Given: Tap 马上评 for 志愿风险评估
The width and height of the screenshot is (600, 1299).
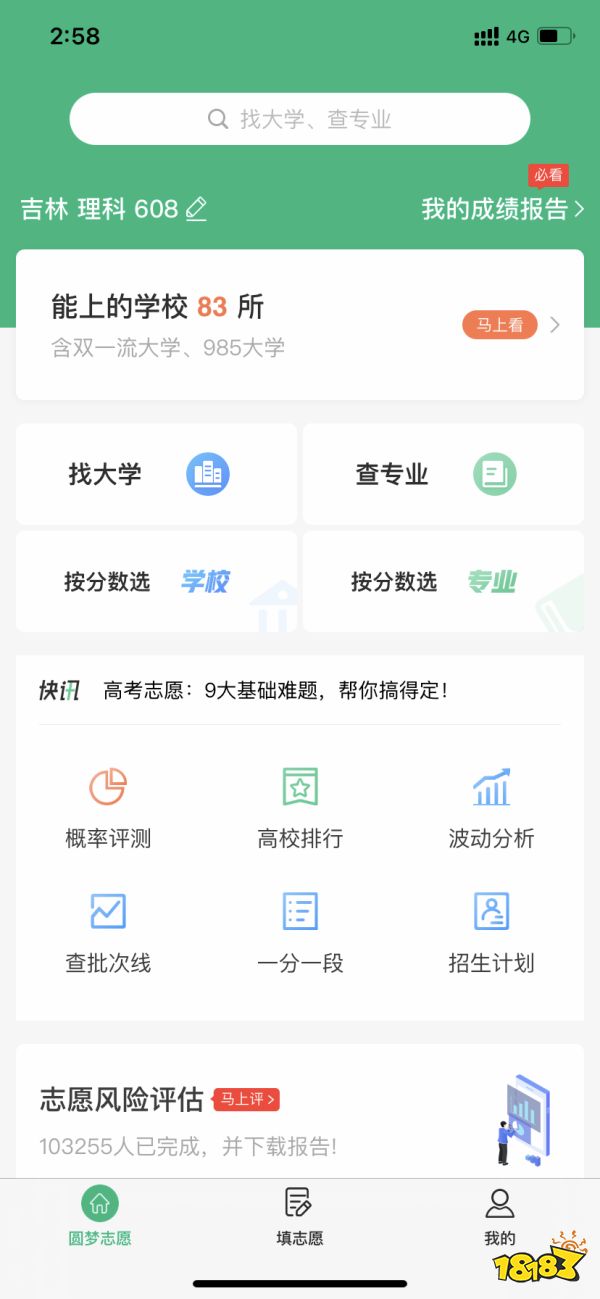Looking at the screenshot, I should [x=246, y=1100].
